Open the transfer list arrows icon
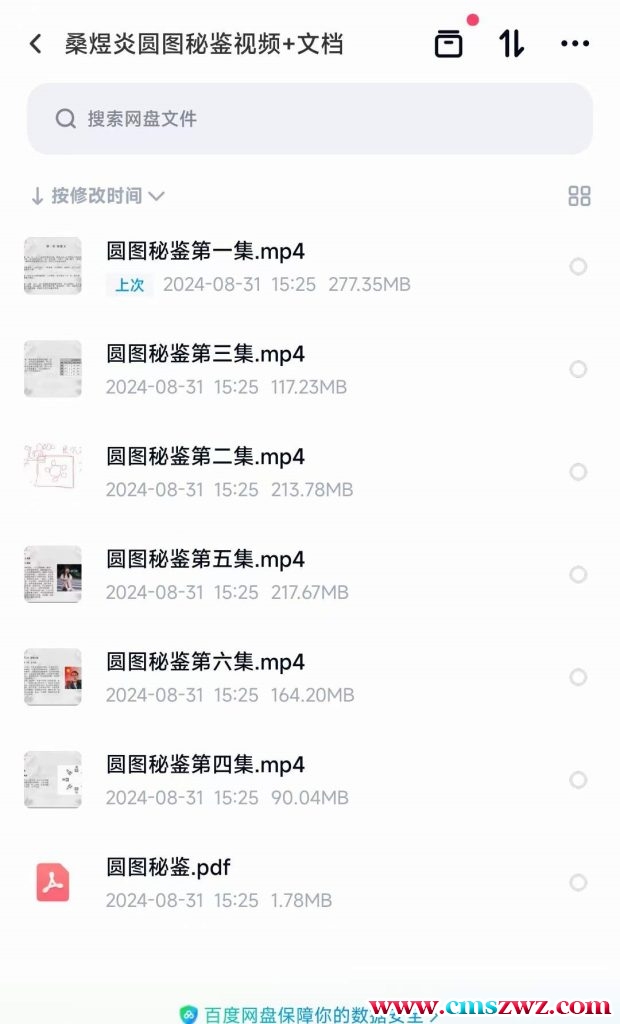Screen dimensions: 620x1024 tap(512, 44)
